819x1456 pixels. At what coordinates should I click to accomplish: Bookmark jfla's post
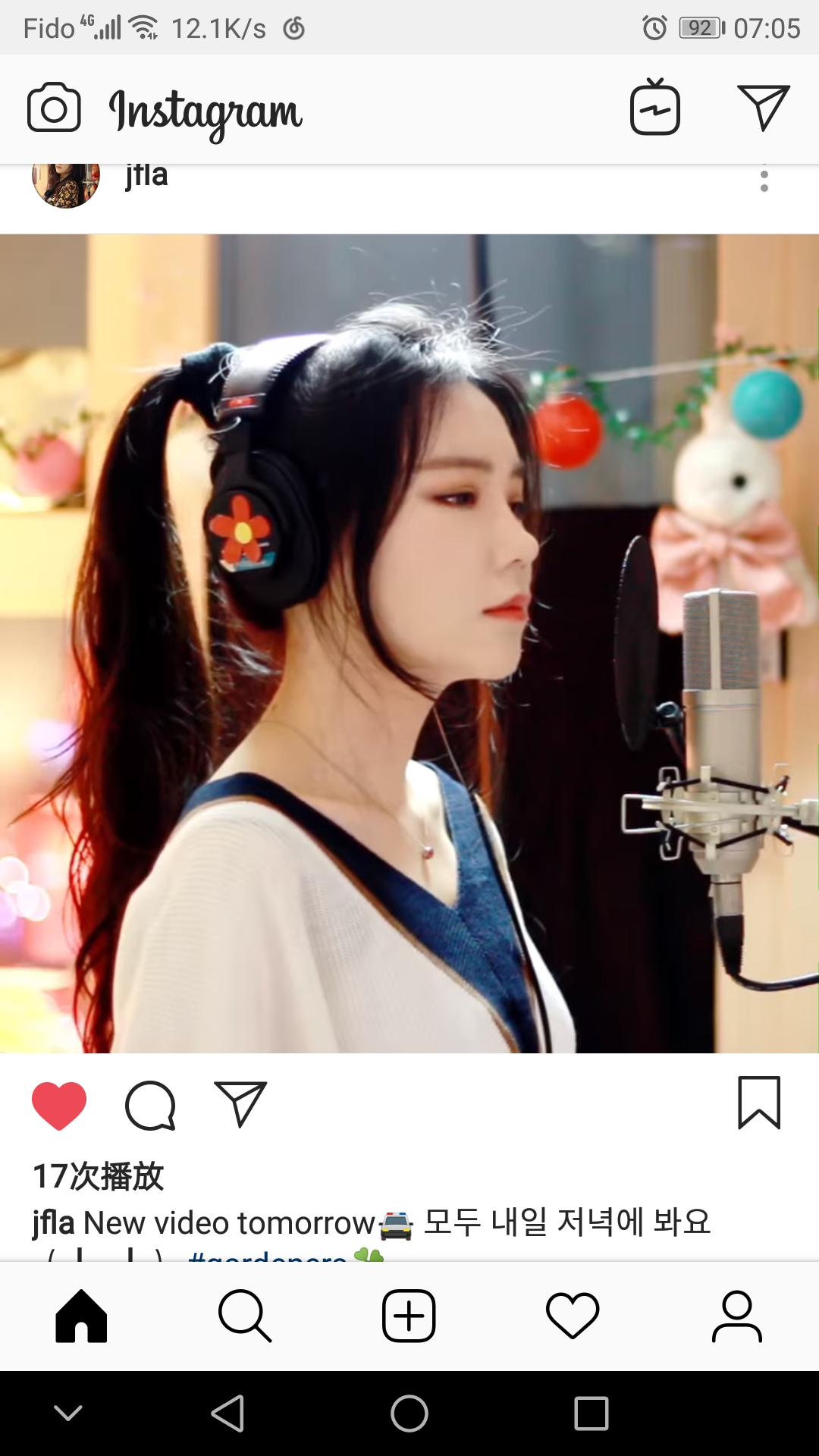point(759,1103)
